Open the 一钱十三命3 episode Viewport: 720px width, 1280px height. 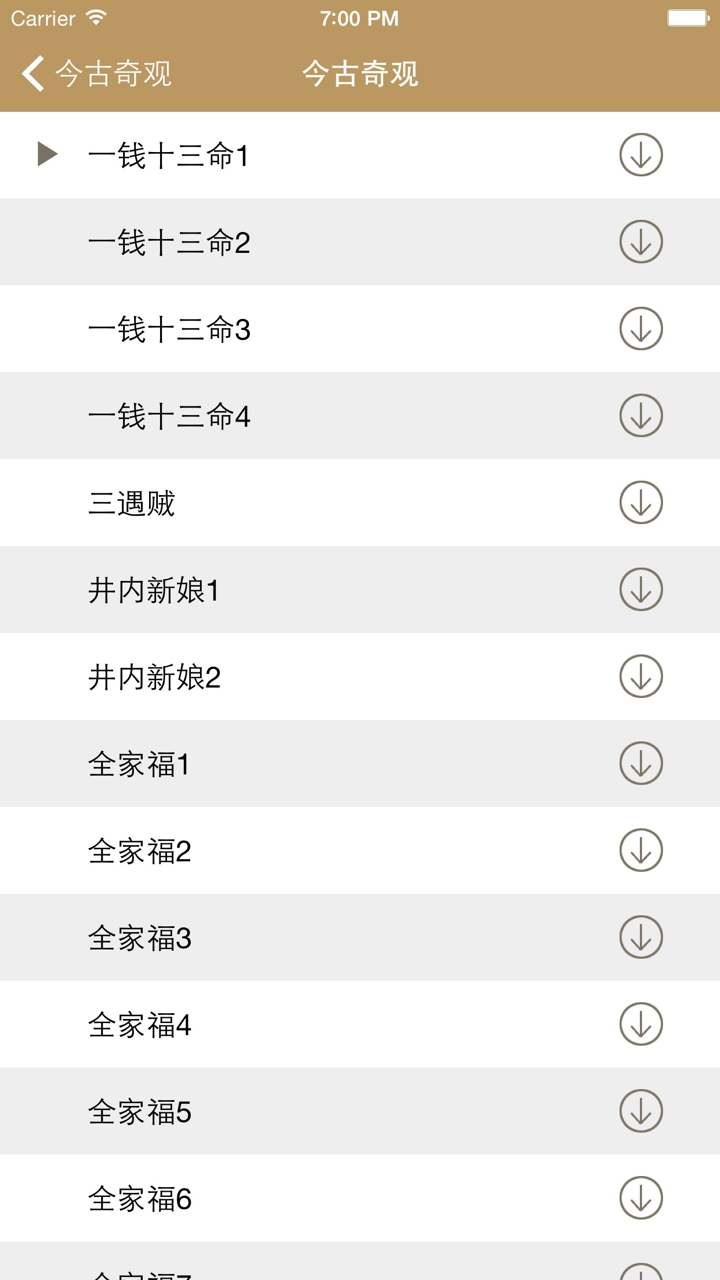(x=300, y=329)
